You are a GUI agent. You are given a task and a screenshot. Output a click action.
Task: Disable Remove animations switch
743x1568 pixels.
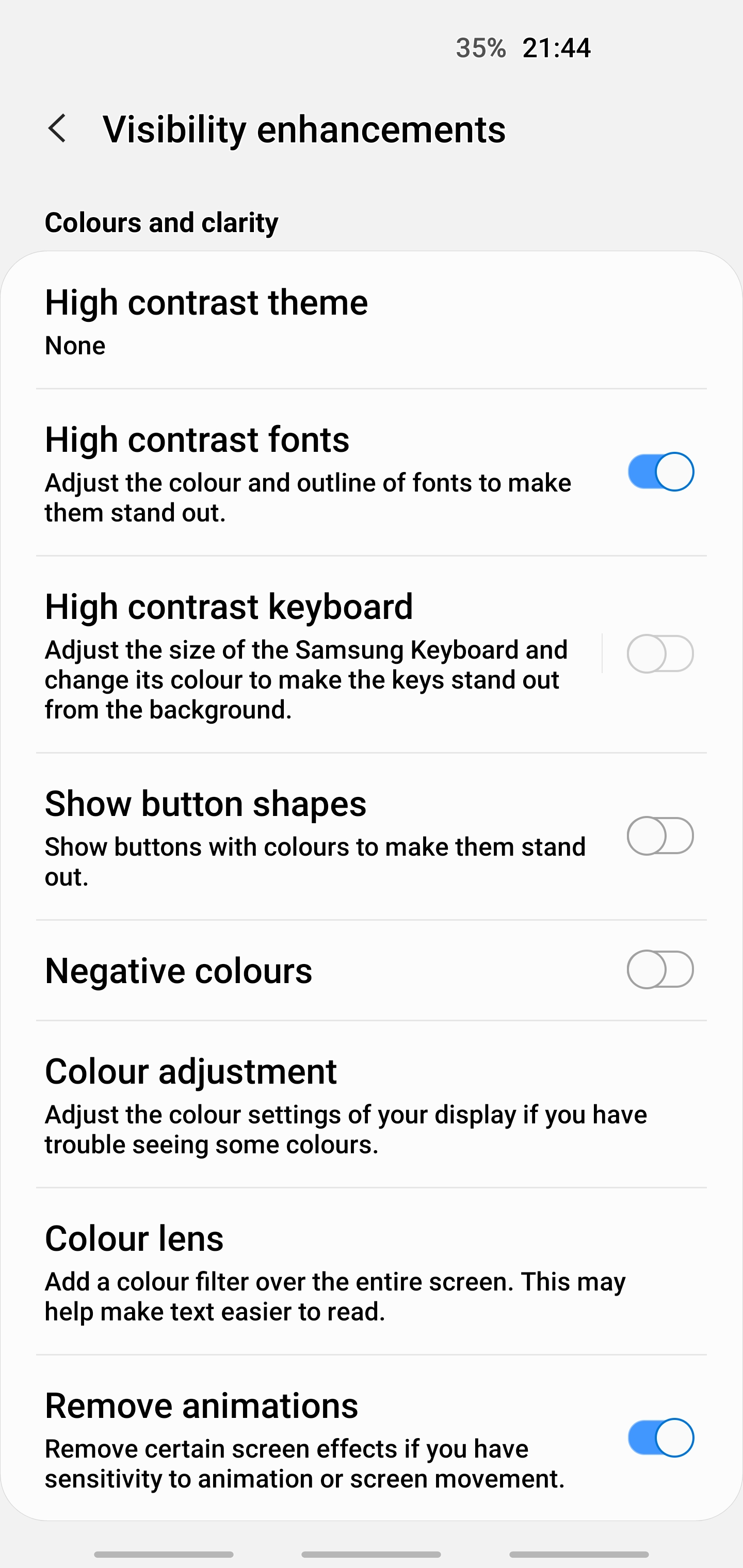[660, 1438]
